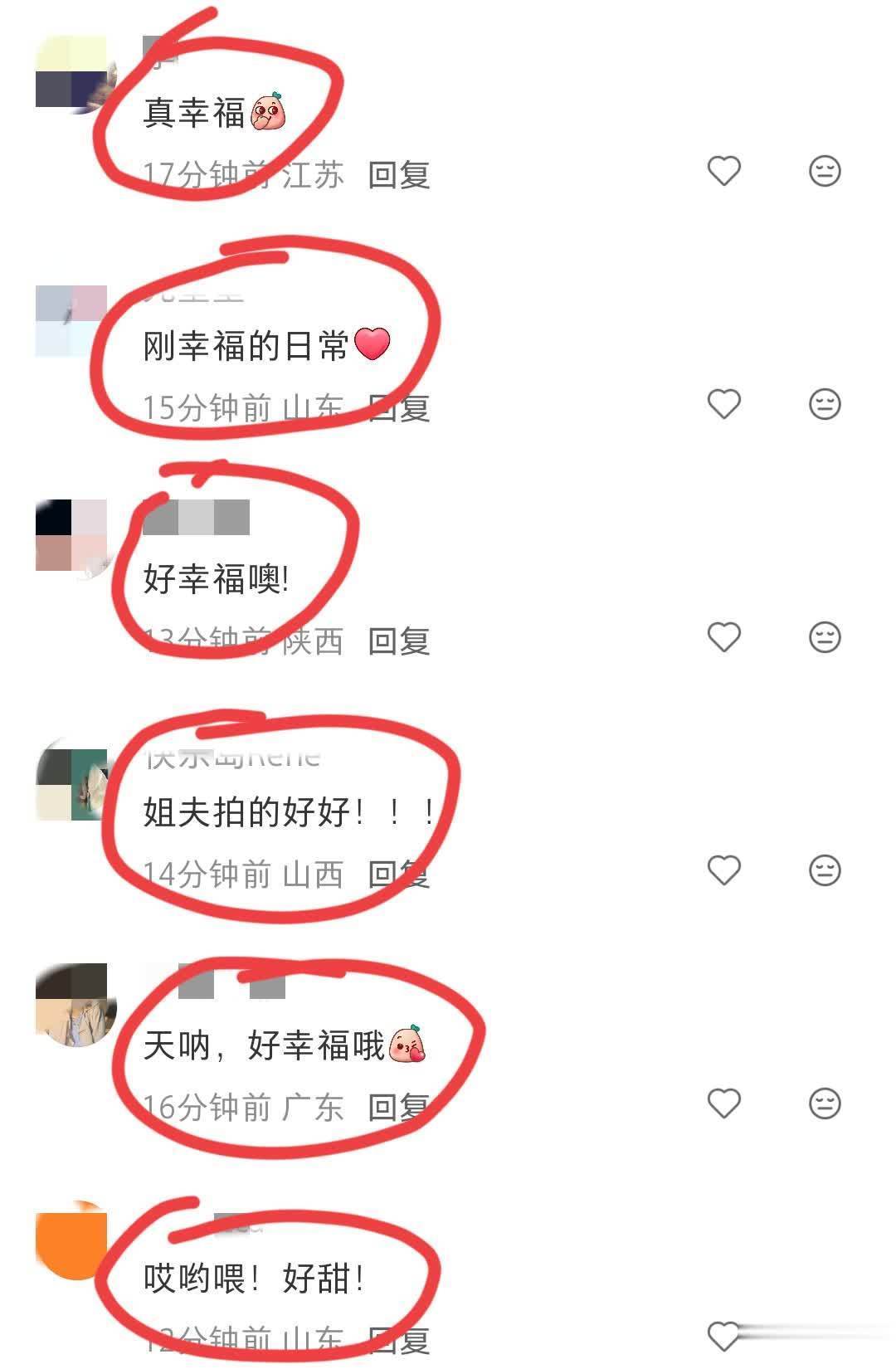Dislike the comment "姐夫拍的好好"
Image resolution: width=896 pixels, height=1369 pixels.
click(825, 870)
